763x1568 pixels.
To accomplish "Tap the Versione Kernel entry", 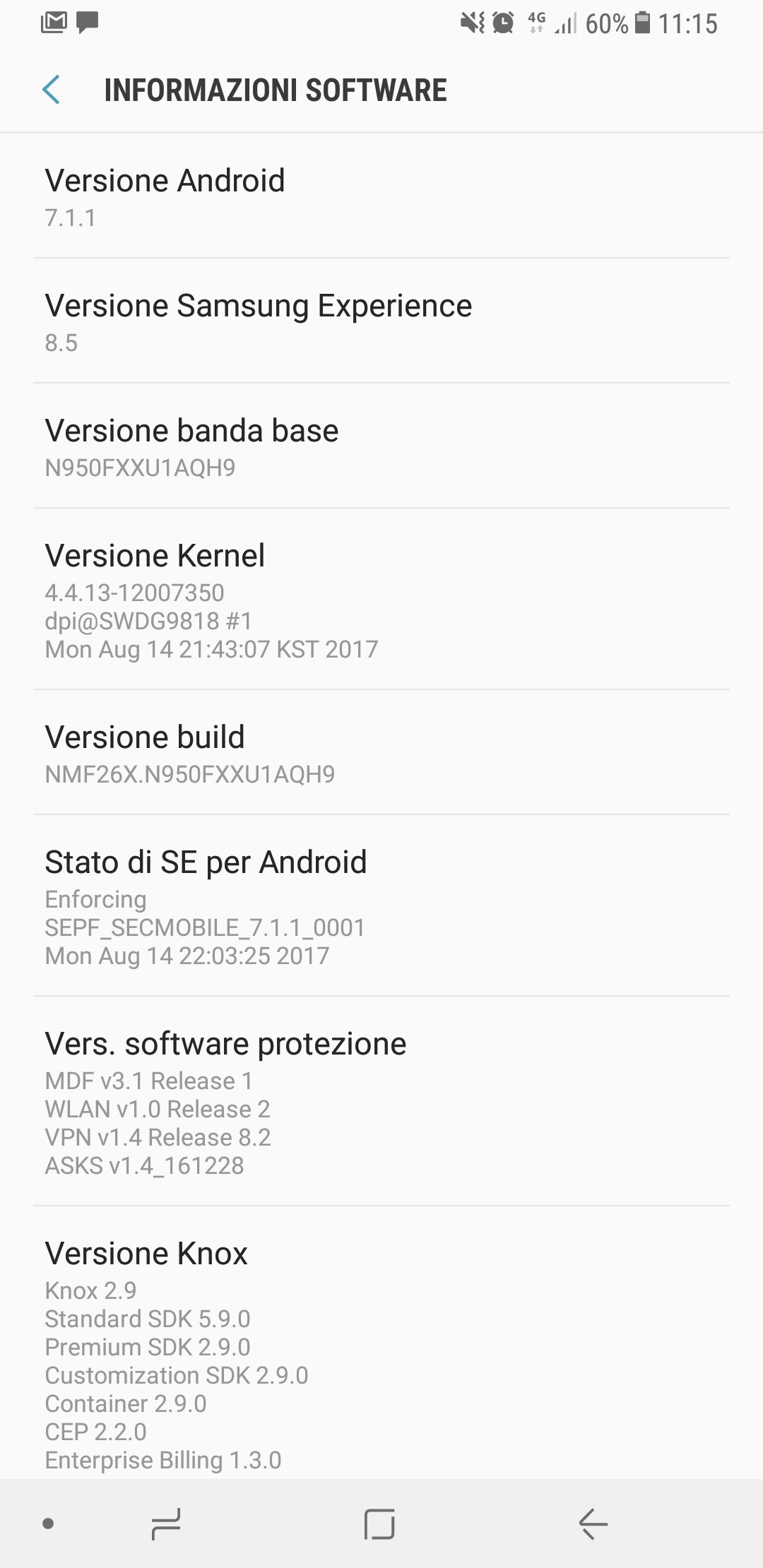I will [x=381, y=600].
